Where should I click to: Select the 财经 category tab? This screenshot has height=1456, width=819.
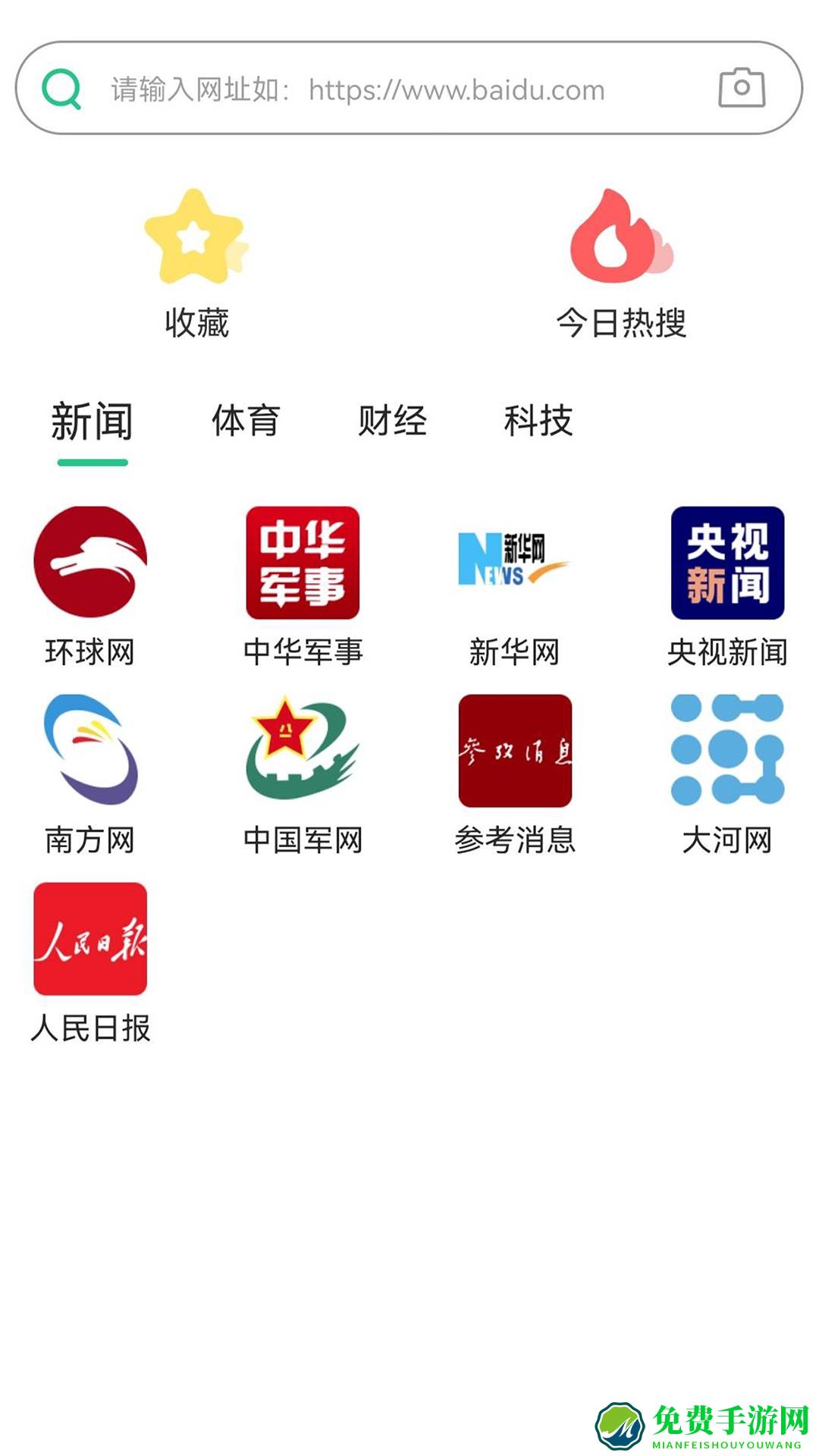(x=391, y=422)
